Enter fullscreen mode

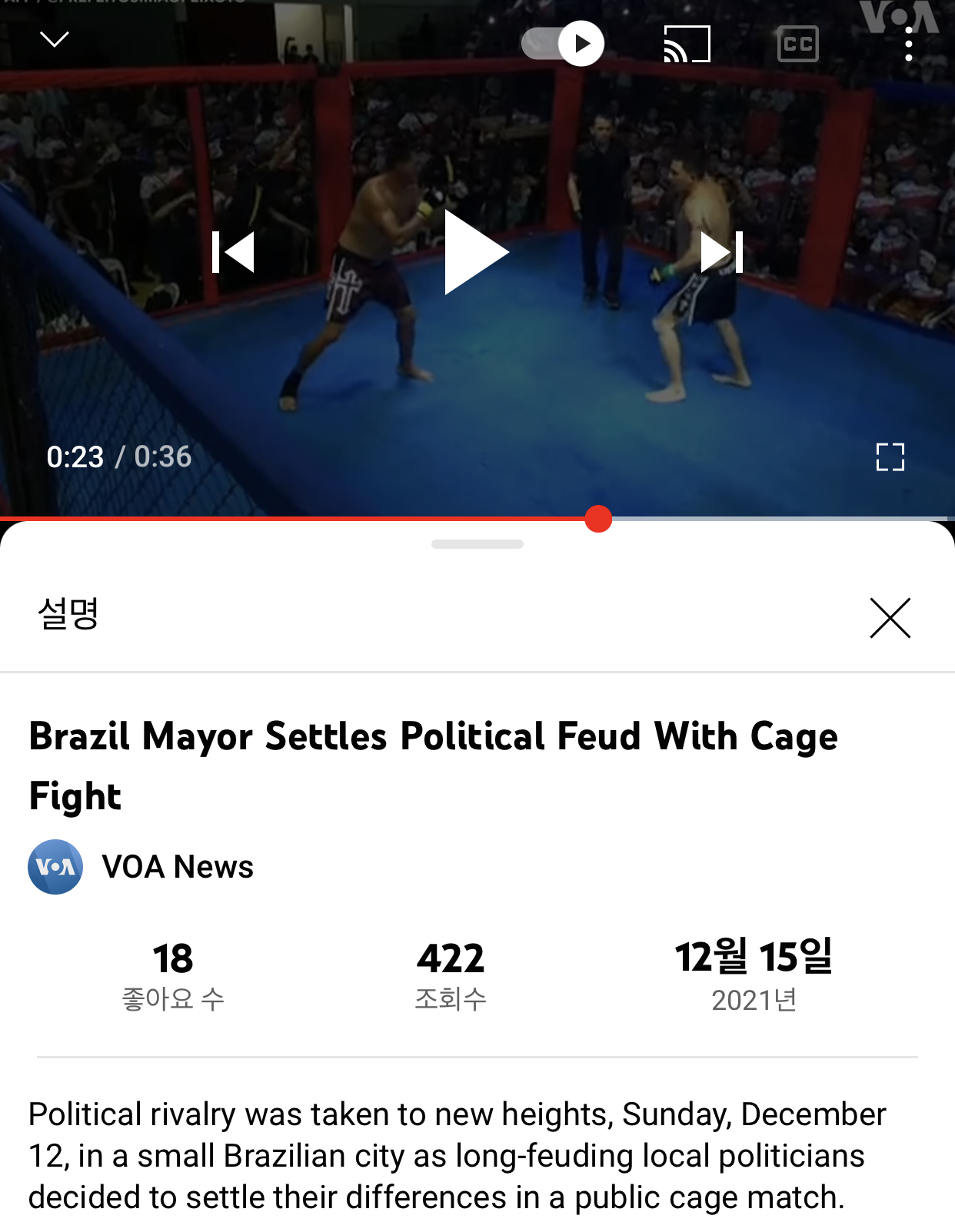click(x=890, y=457)
